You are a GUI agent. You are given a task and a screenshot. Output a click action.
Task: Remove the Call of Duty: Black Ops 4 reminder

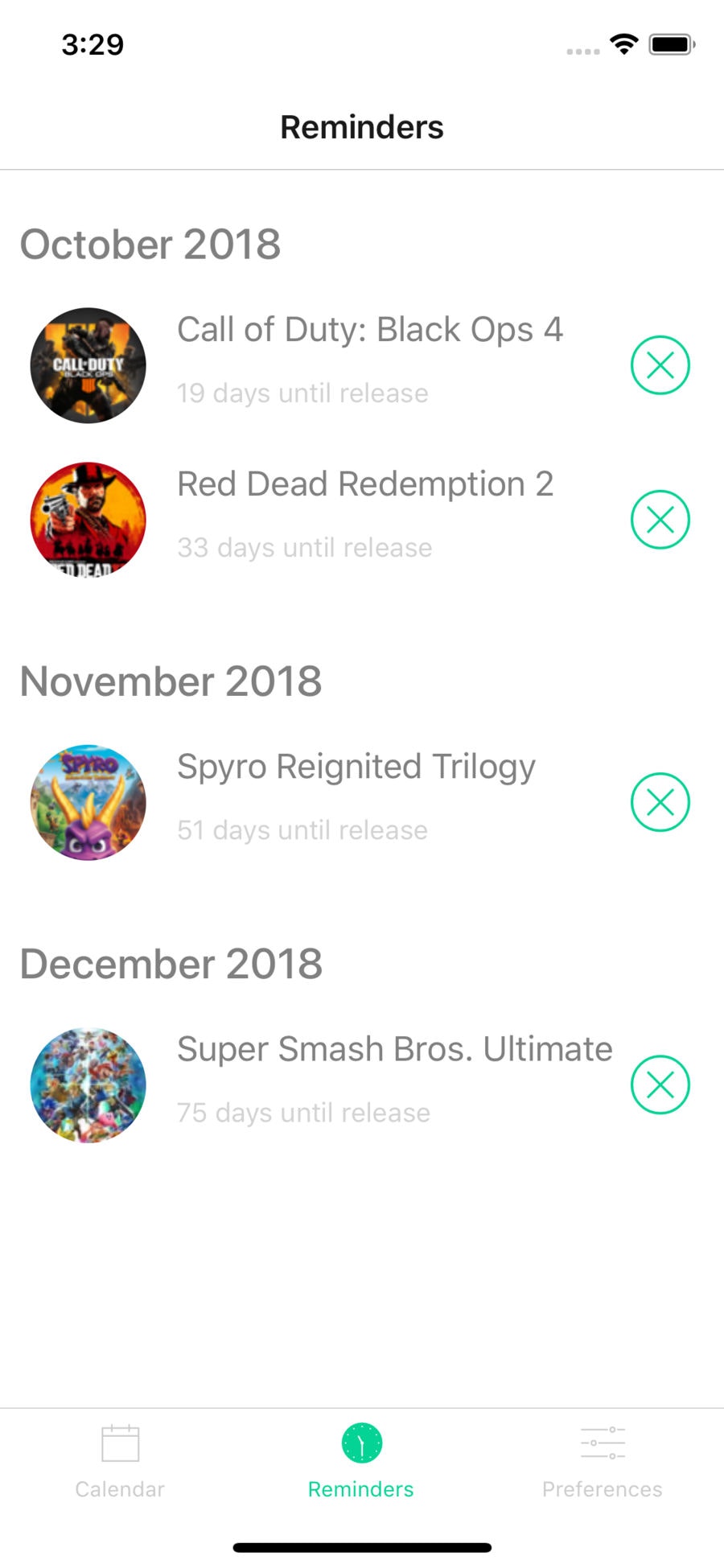(660, 364)
